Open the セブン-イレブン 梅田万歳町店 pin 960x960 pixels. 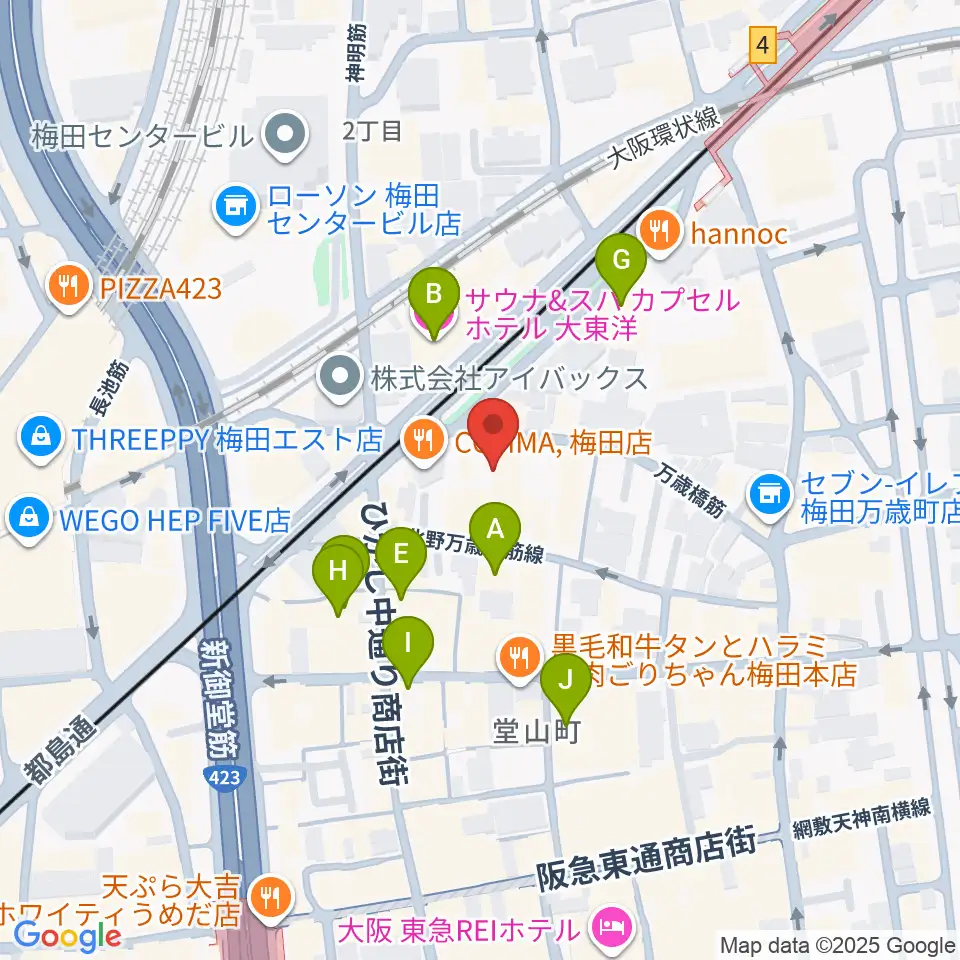pyautogui.click(x=770, y=495)
